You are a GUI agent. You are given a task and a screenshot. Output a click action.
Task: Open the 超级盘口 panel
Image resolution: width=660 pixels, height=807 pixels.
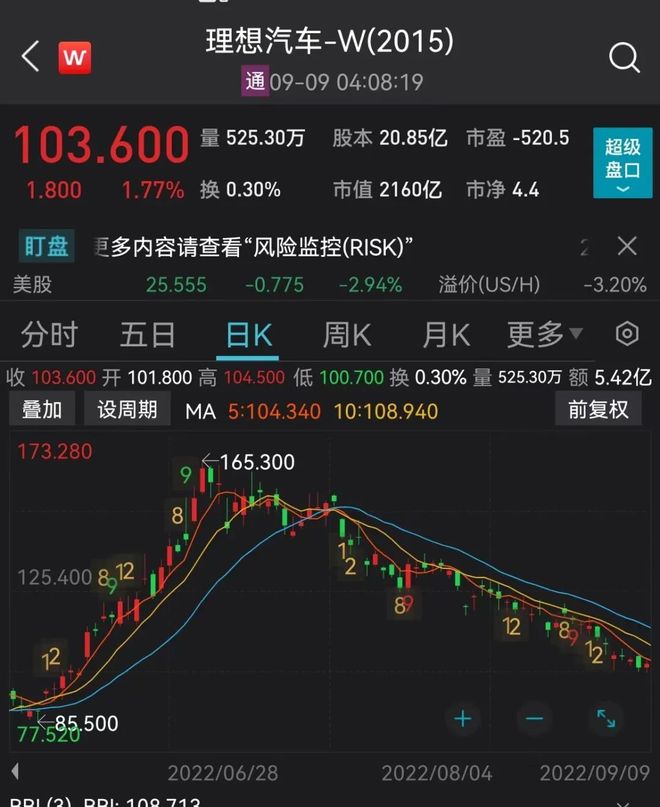pos(621,163)
